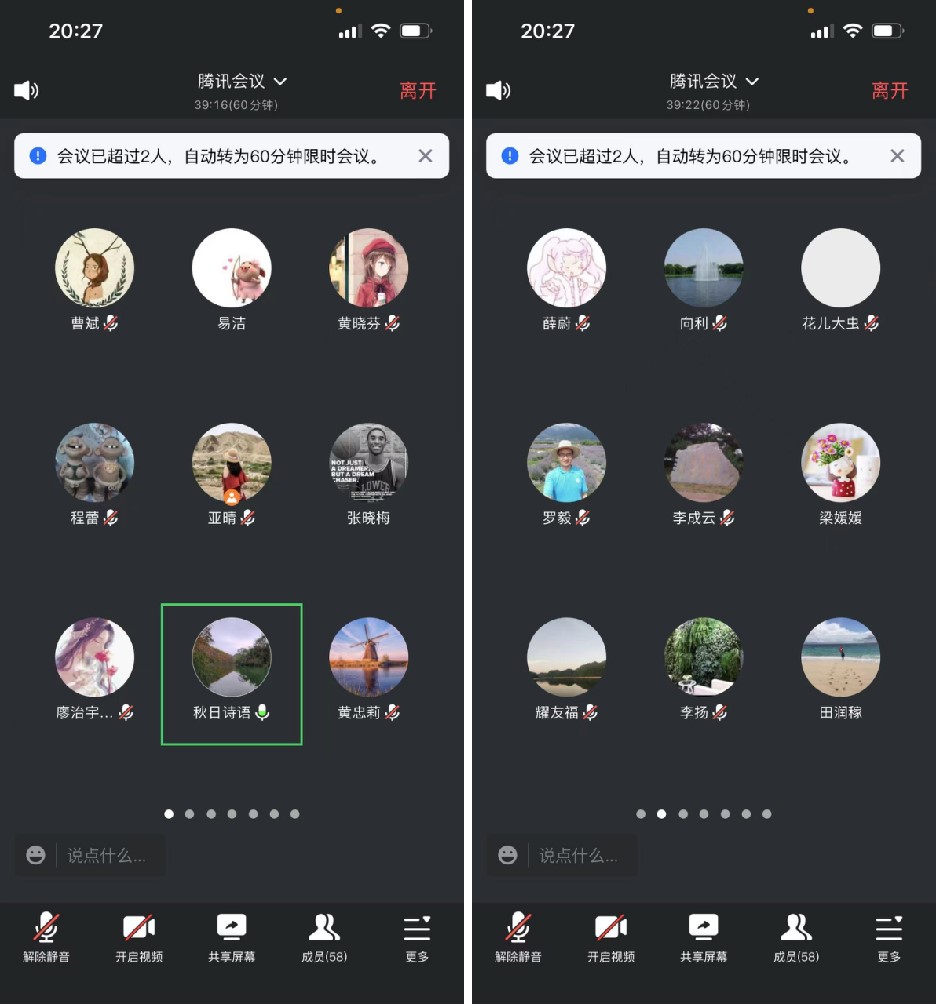Tap 耀友福's avatar tile
The image size is (936, 1005).
pyautogui.click(x=566, y=658)
